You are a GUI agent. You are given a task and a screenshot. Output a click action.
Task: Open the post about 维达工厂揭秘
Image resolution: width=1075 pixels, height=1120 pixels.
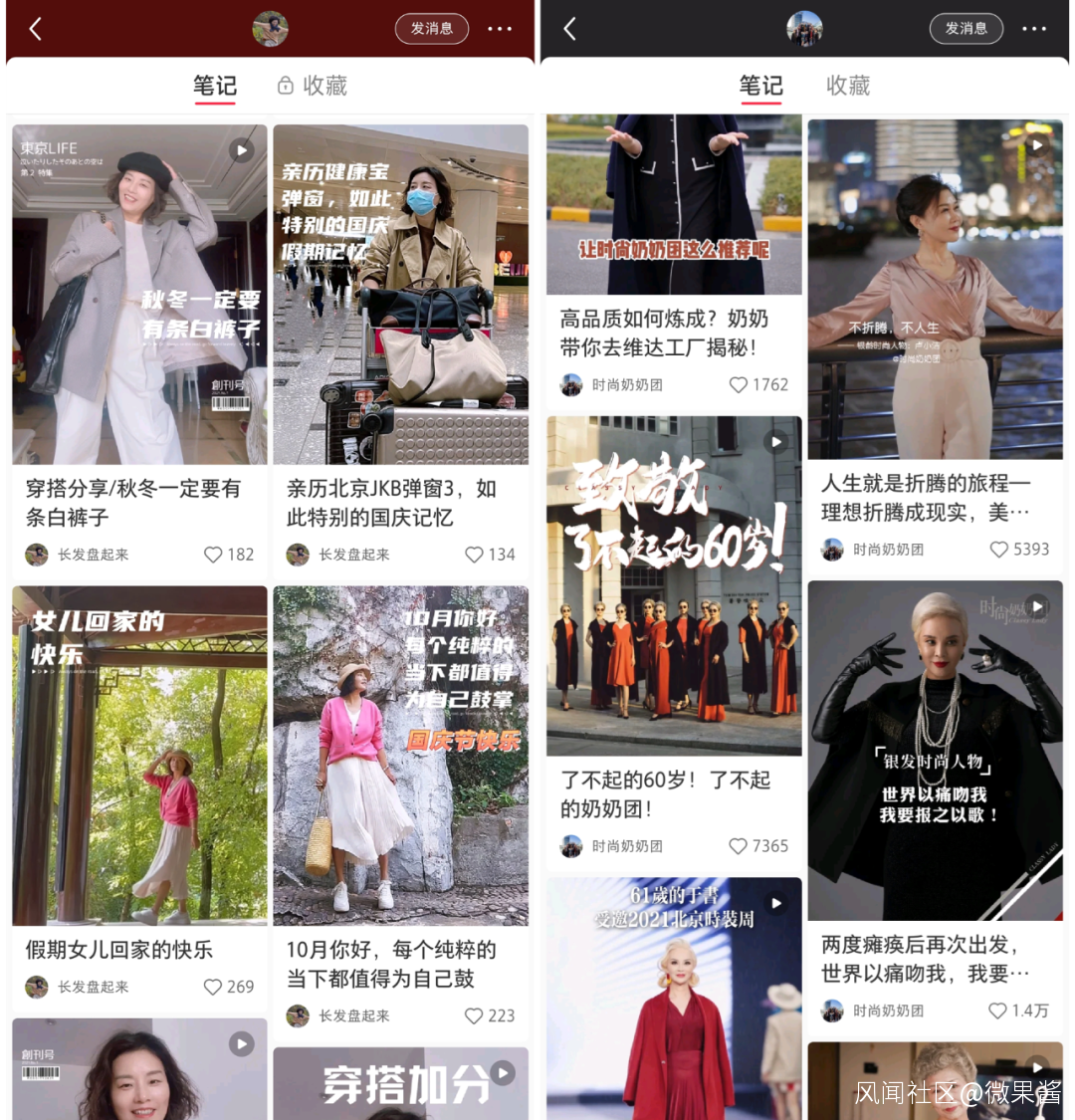[673, 333]
